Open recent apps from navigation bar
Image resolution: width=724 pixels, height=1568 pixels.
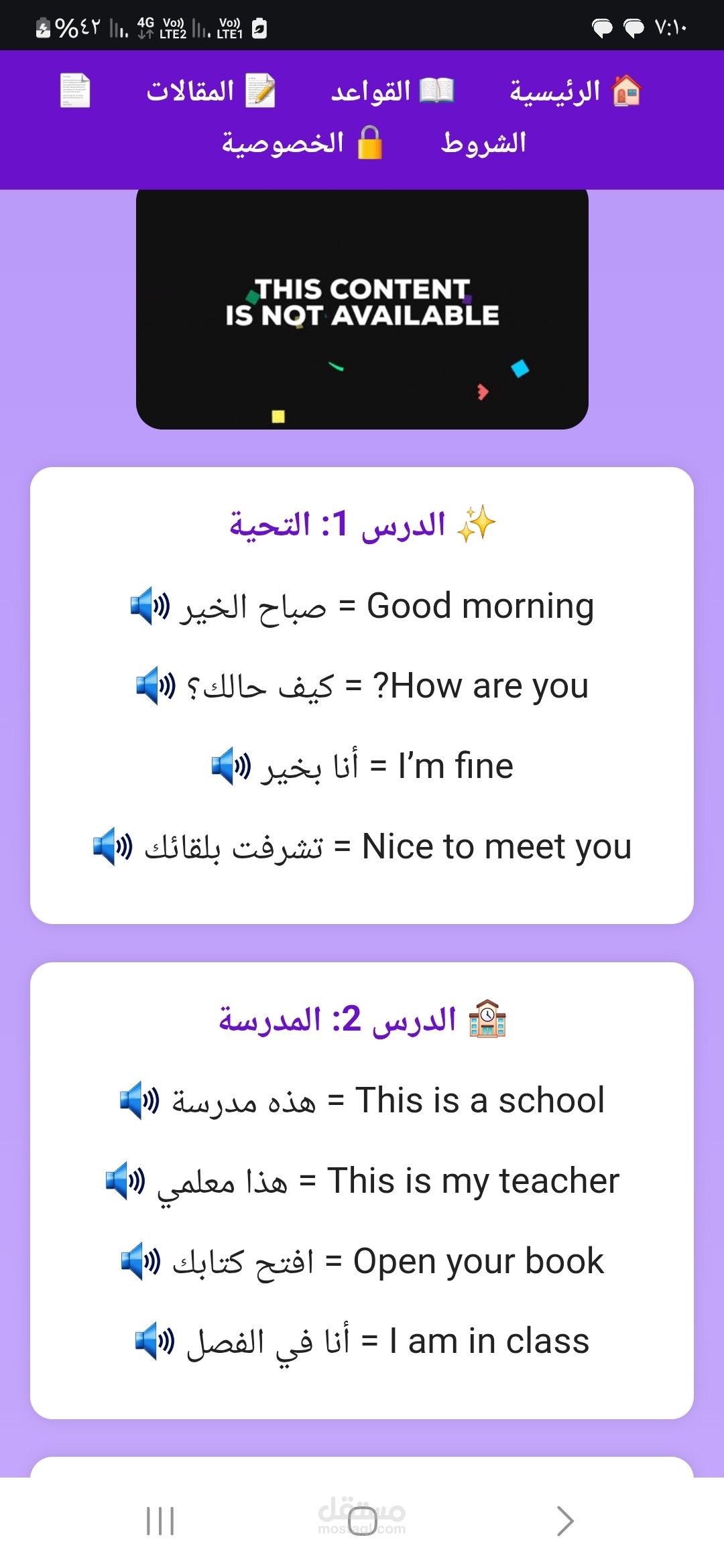(x=160, y=1520)
